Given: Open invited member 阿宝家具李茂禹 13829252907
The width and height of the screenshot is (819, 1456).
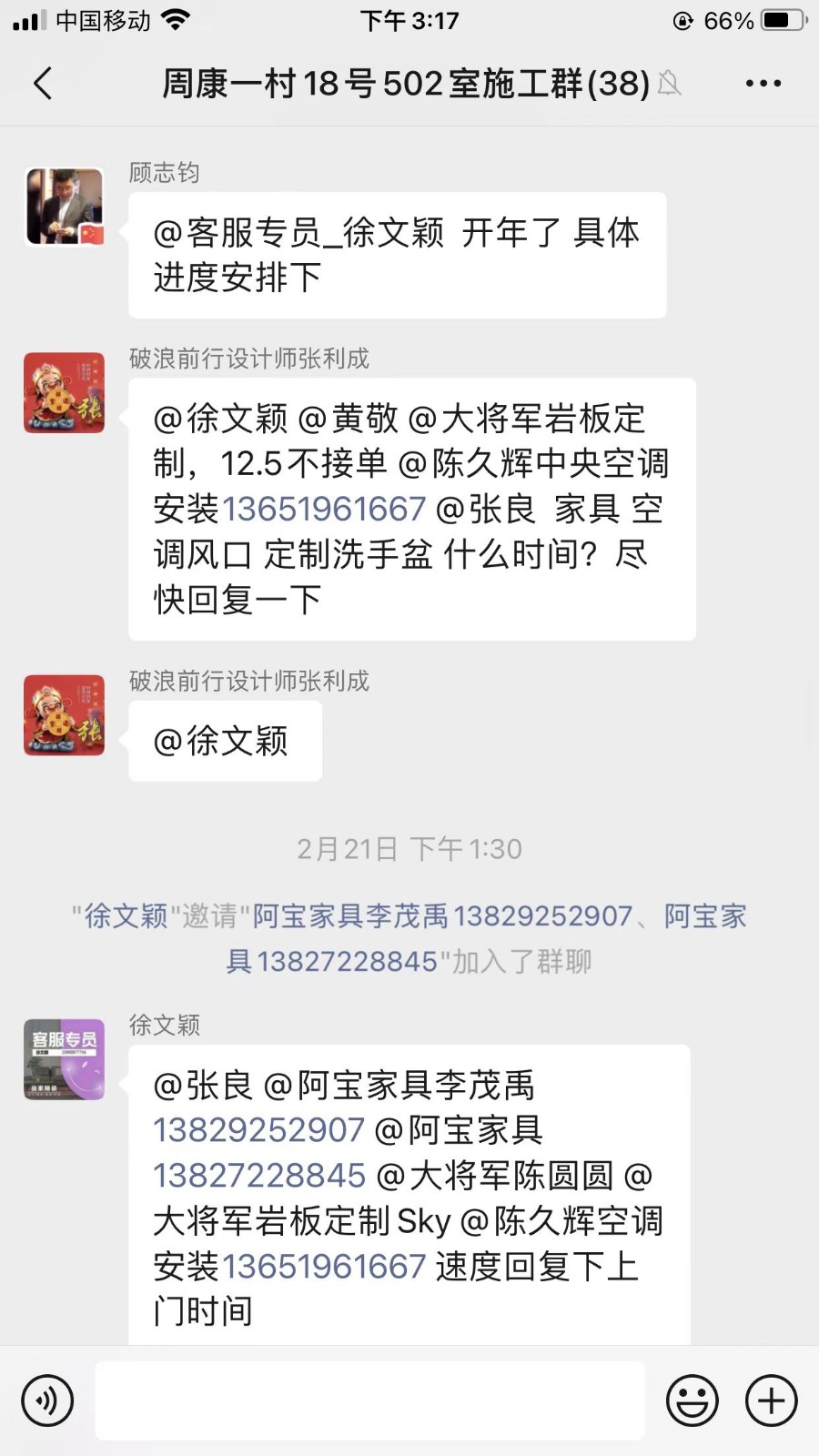Looking at the screenshot, I should 442,915.
